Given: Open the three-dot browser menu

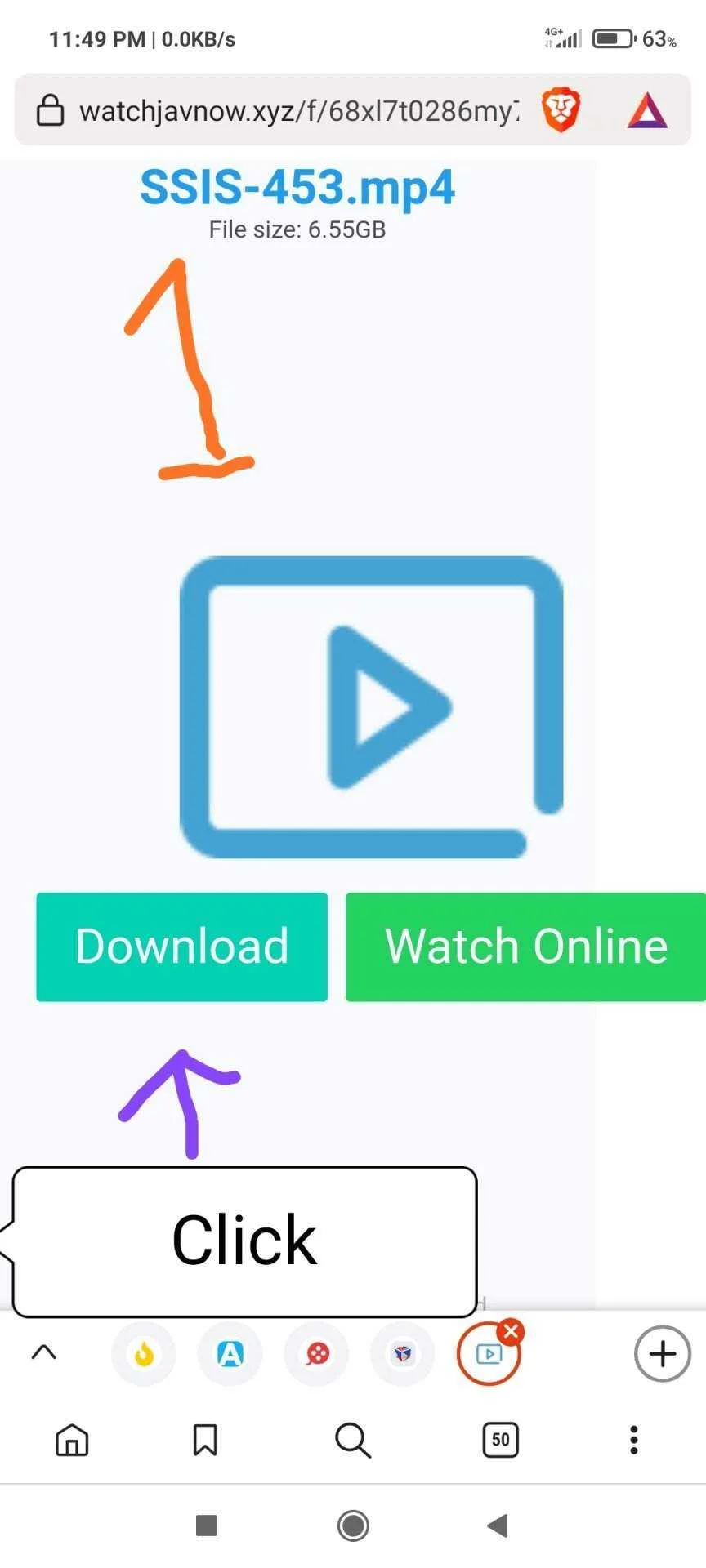Looking at the screenshot, I should point(633,1440).
